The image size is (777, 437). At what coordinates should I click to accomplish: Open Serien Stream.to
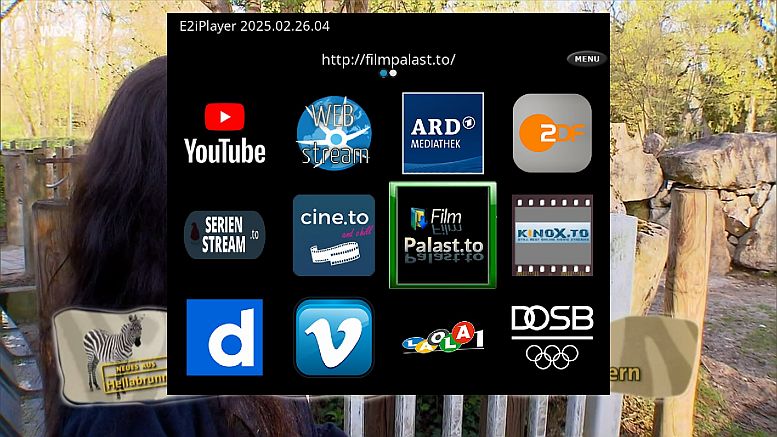224,235
